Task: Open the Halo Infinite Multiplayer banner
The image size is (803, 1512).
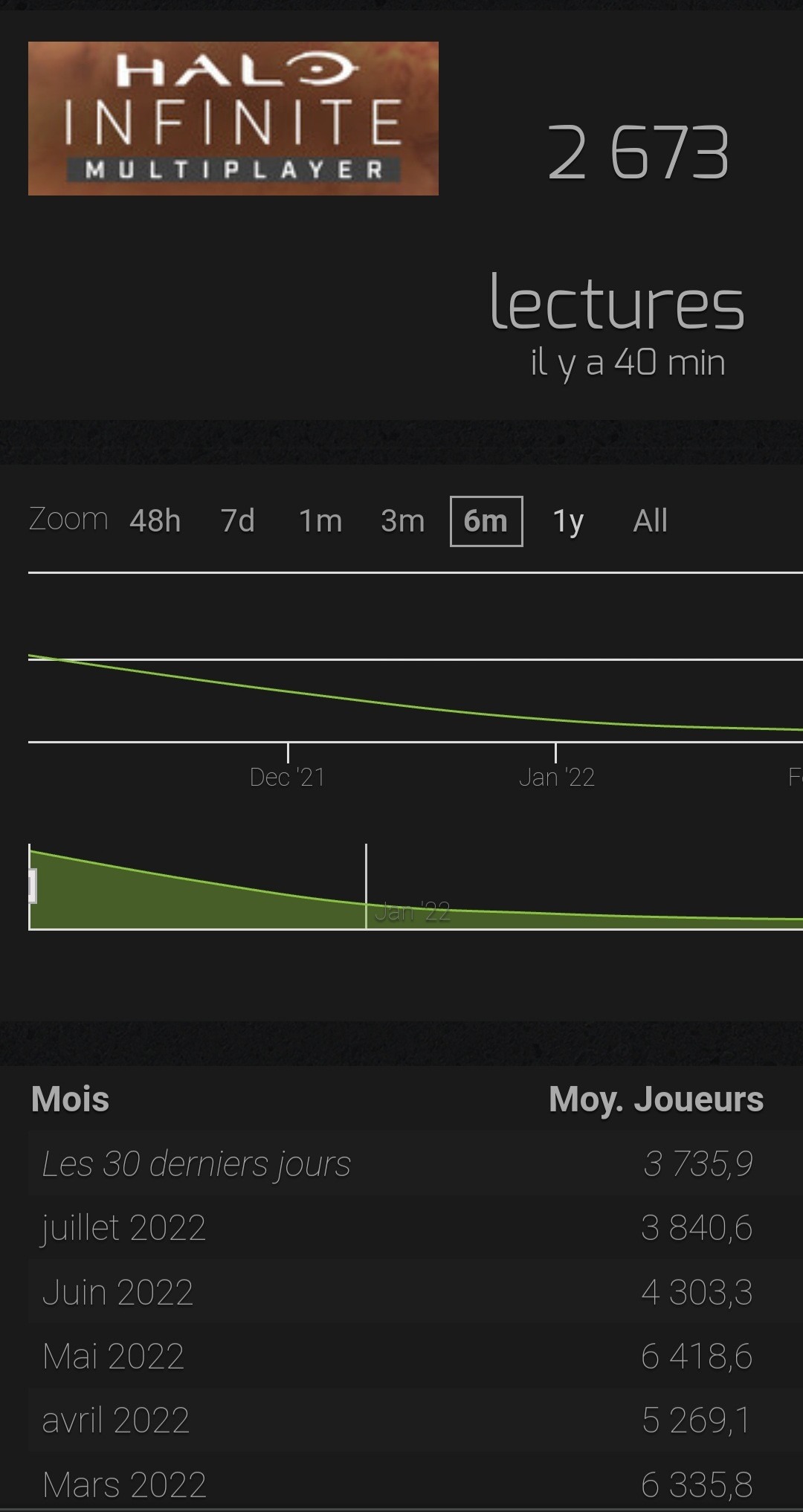Action: tap(233, 118)
